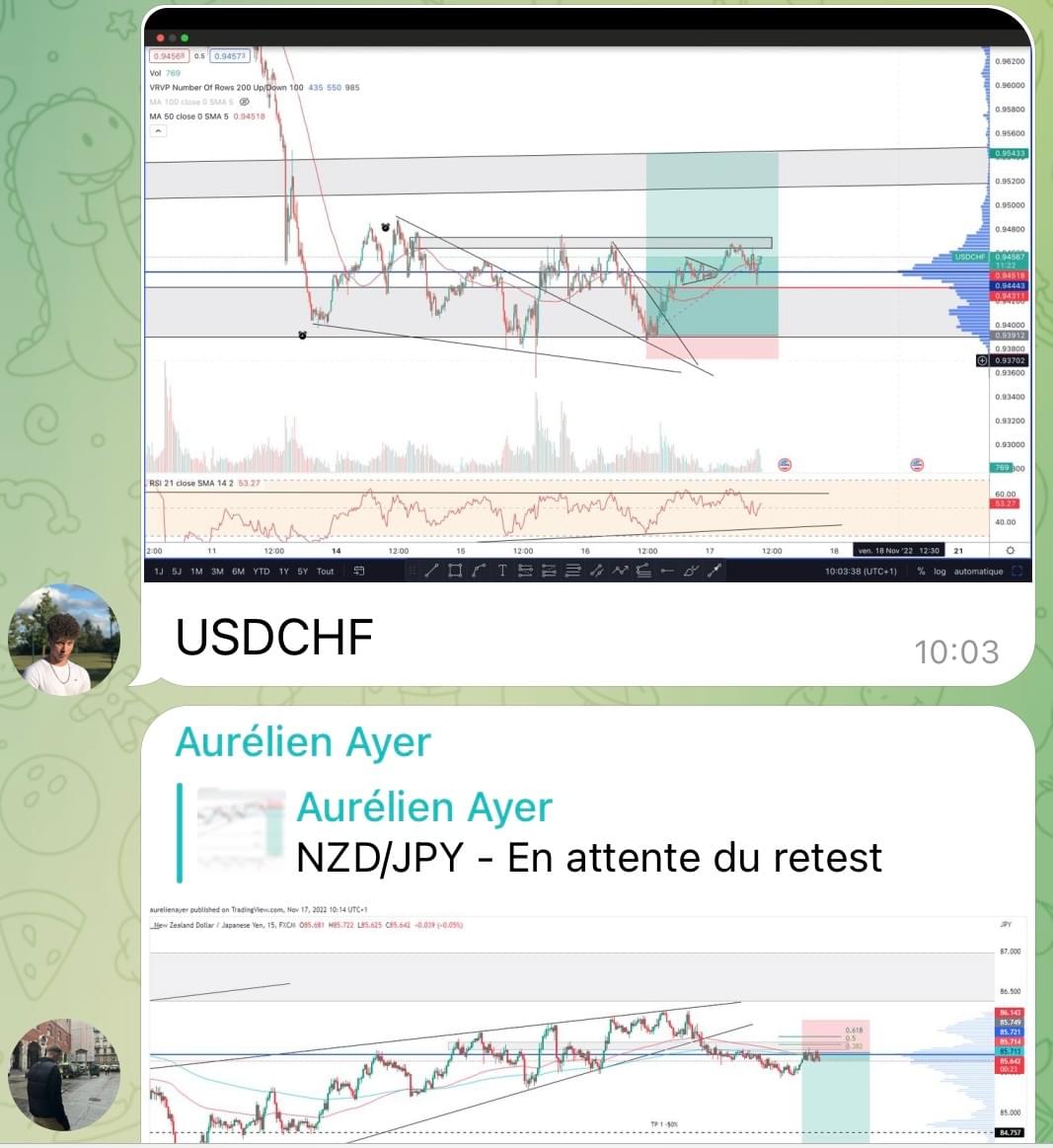The height and width of the screenshot is (1148, 1053).
Task: Open the NZD/JPY chart image
Action: click(587, 1022)
